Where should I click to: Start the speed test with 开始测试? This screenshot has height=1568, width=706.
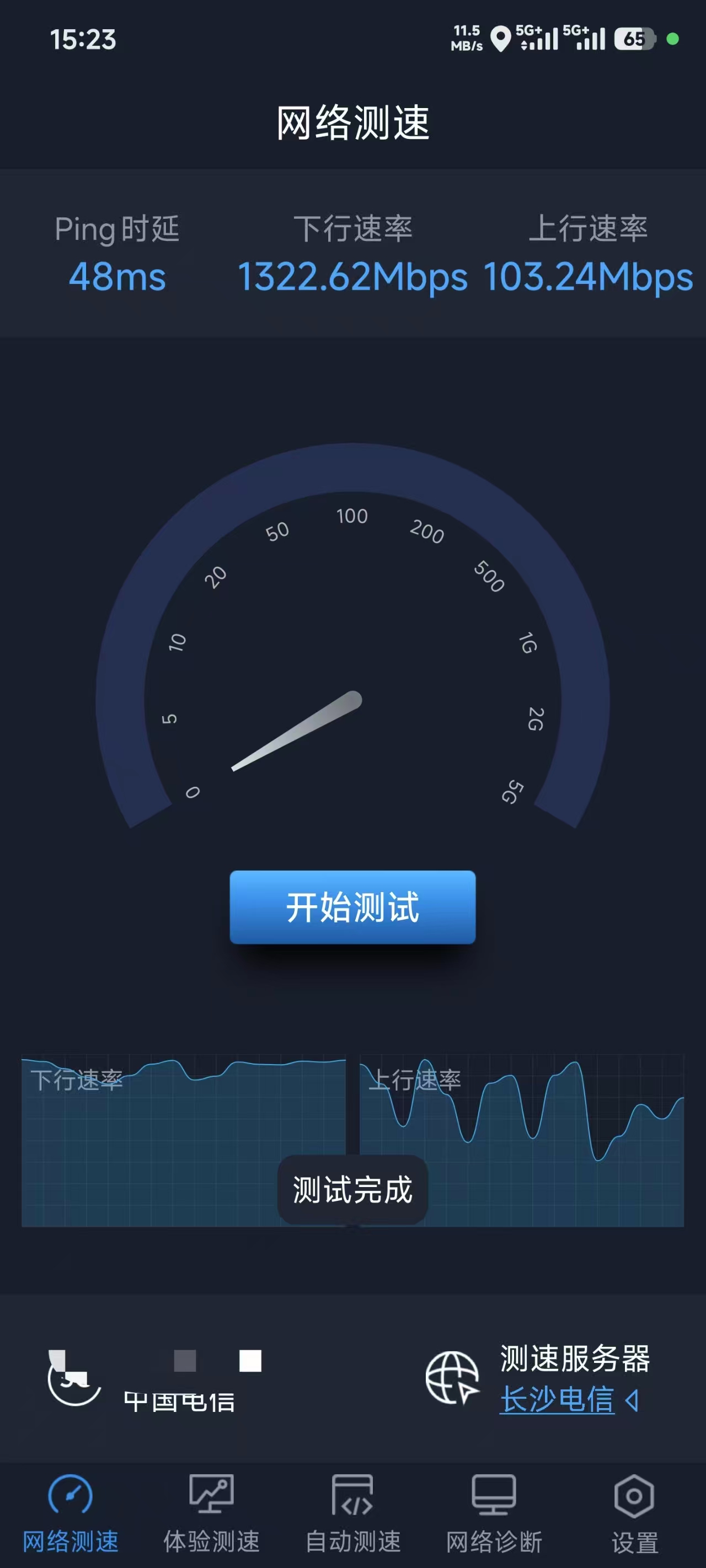pyautogui.click(x=352, y=906)
